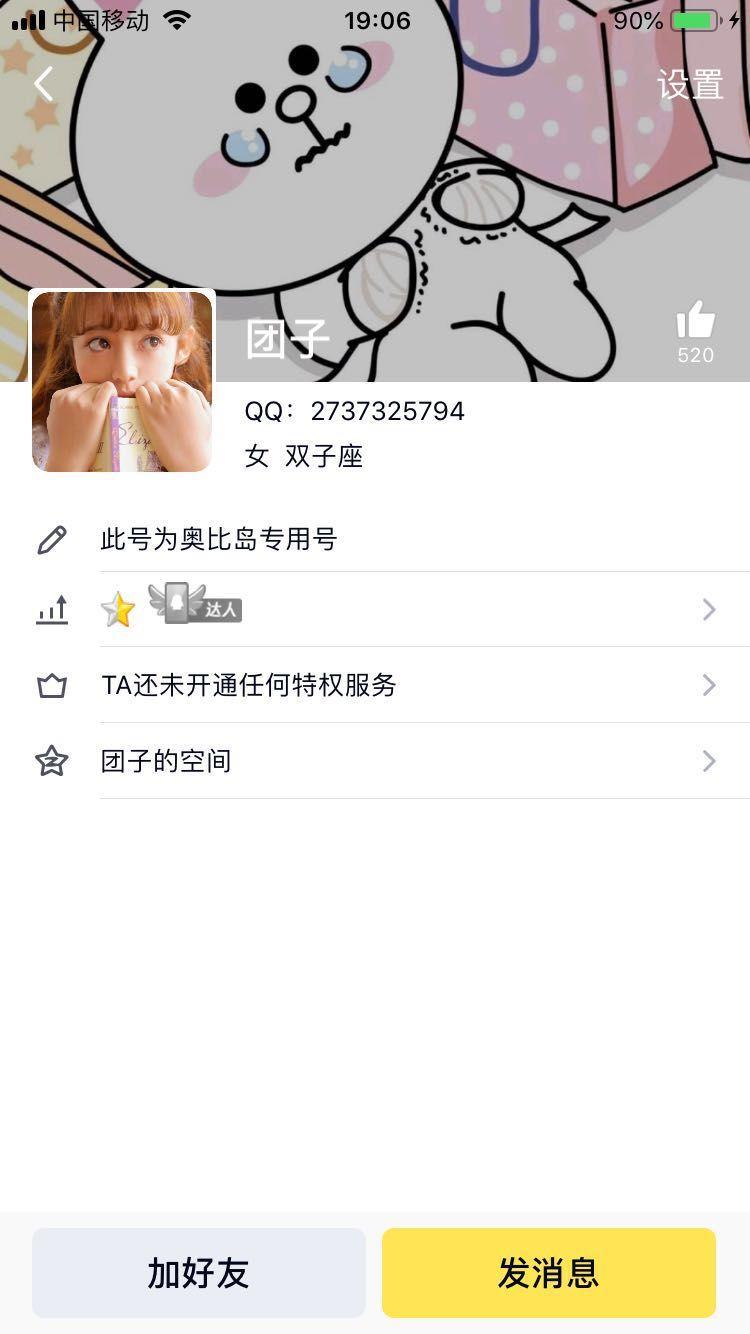Tap the 加好友 button
Screen dimensions: 750x1334
(199, 1273)
